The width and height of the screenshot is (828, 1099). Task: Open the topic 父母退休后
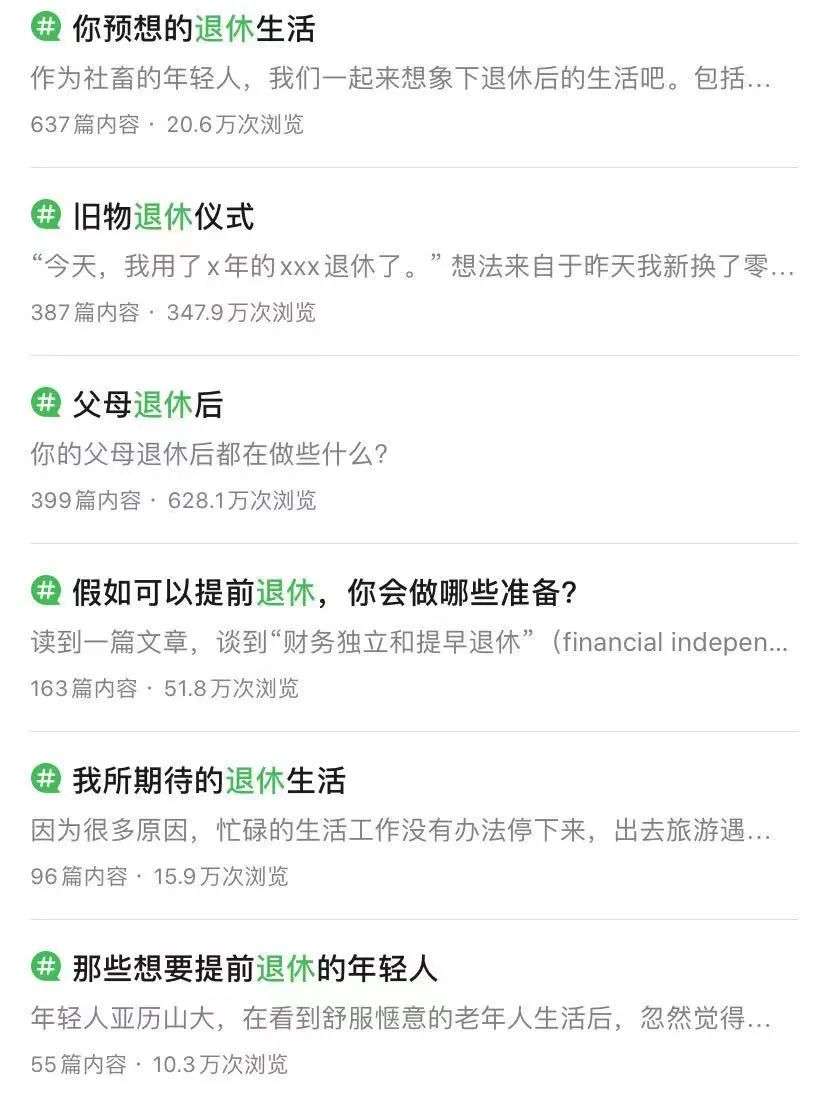pos(147,404)
